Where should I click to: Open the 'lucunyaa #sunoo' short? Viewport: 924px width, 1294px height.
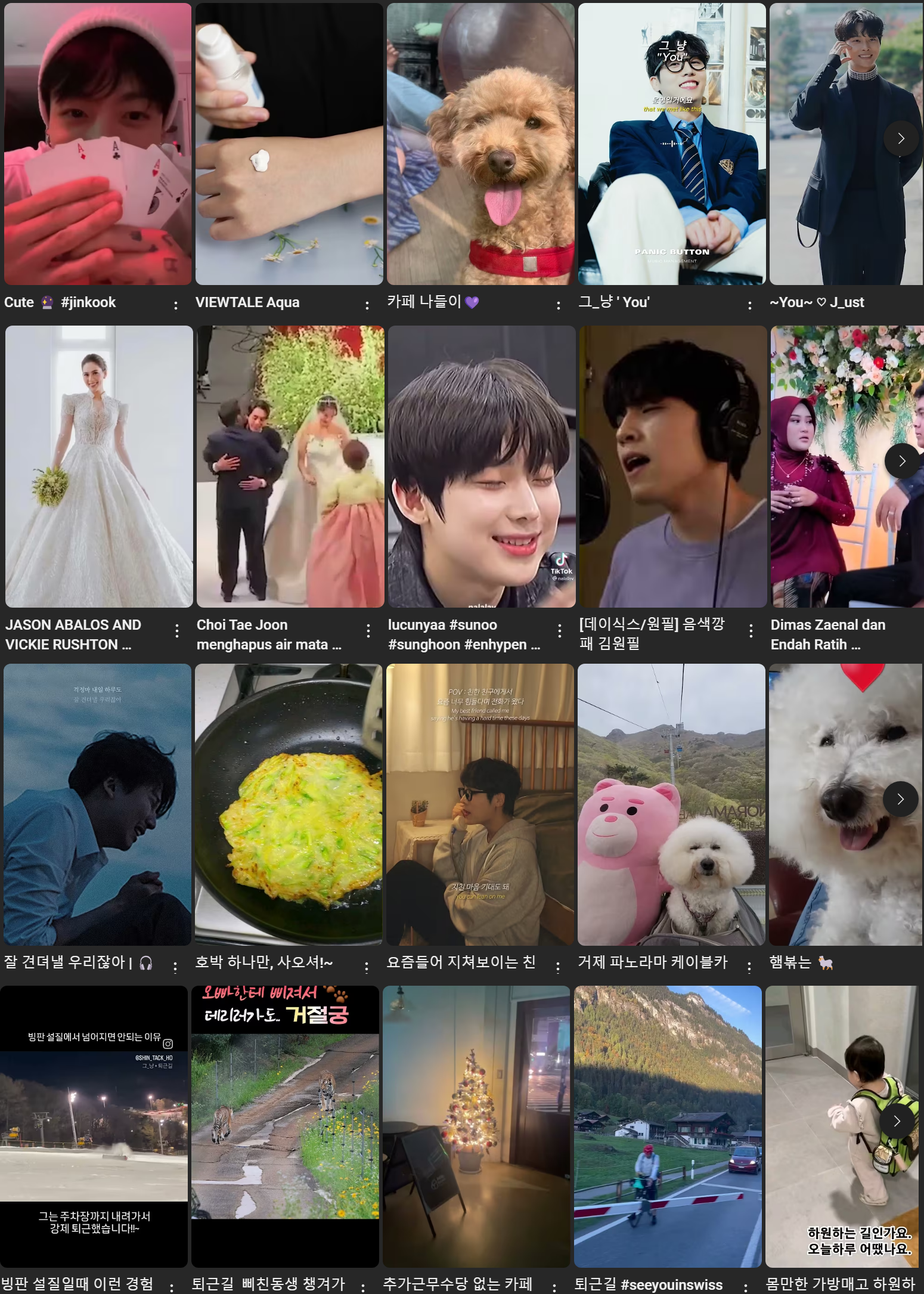[482, 466]
